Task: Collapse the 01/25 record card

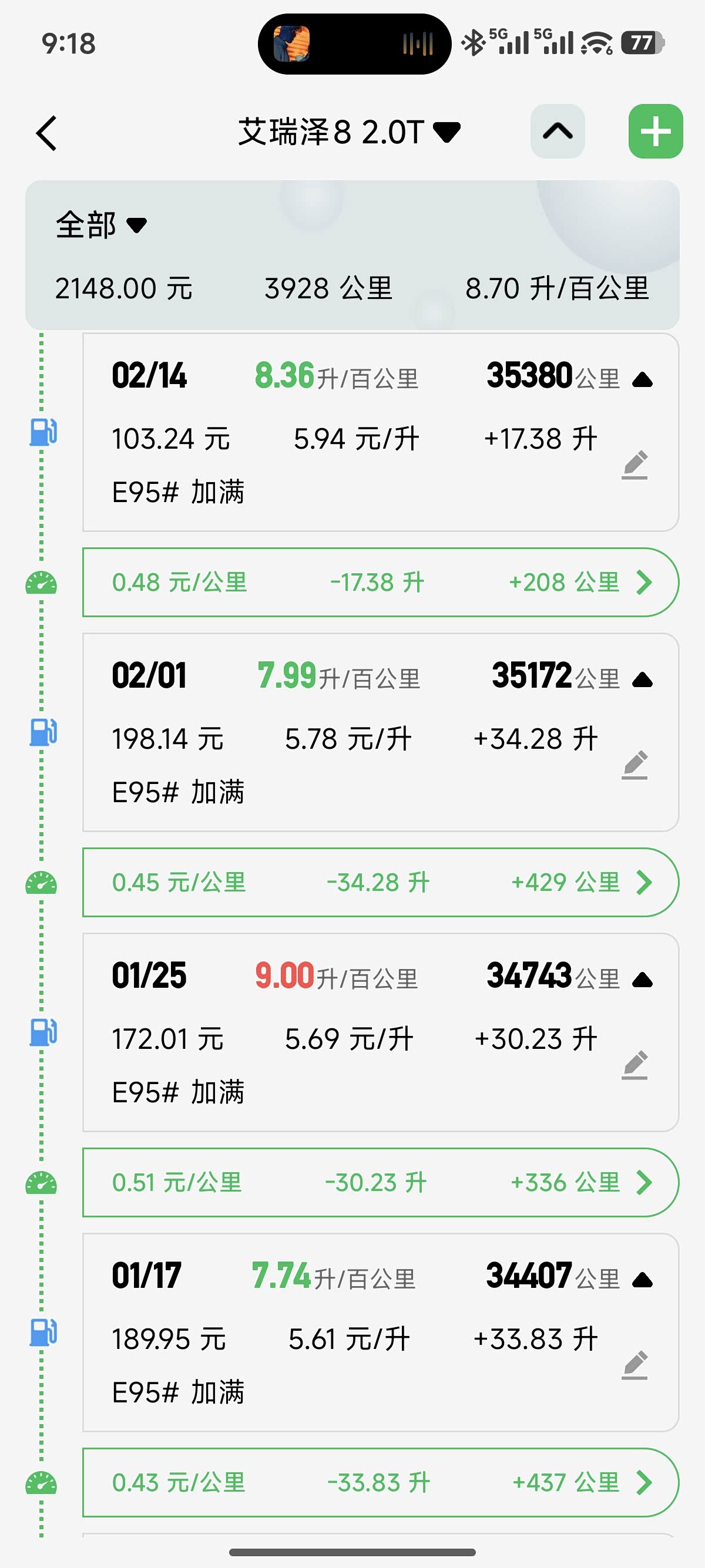Action: click(x=642, y=980)
